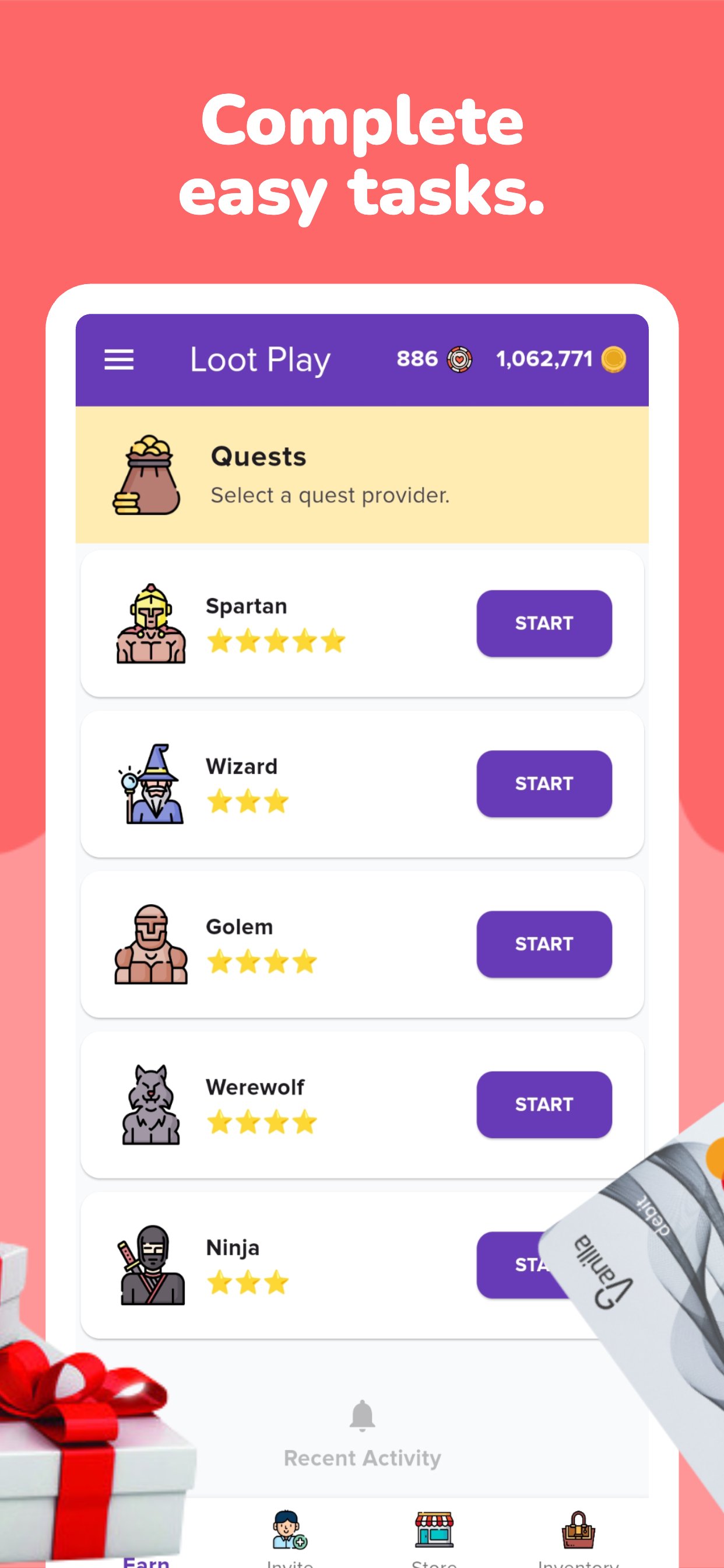This screenshot has height=1568, width=724.
Task: Switch to the Invite tab
Action: point(289,1534)
